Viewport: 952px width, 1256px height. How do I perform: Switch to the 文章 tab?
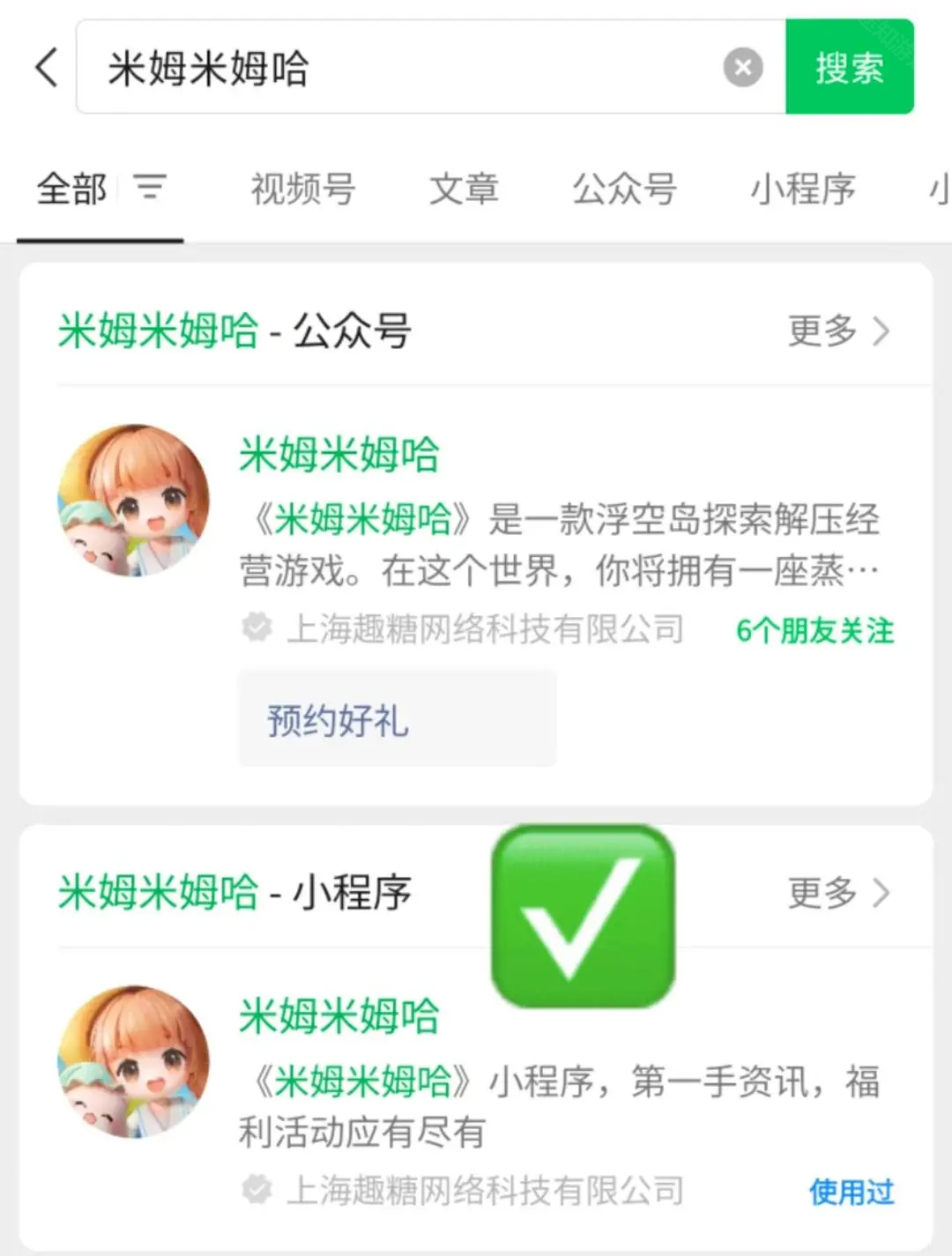point(464,190)
